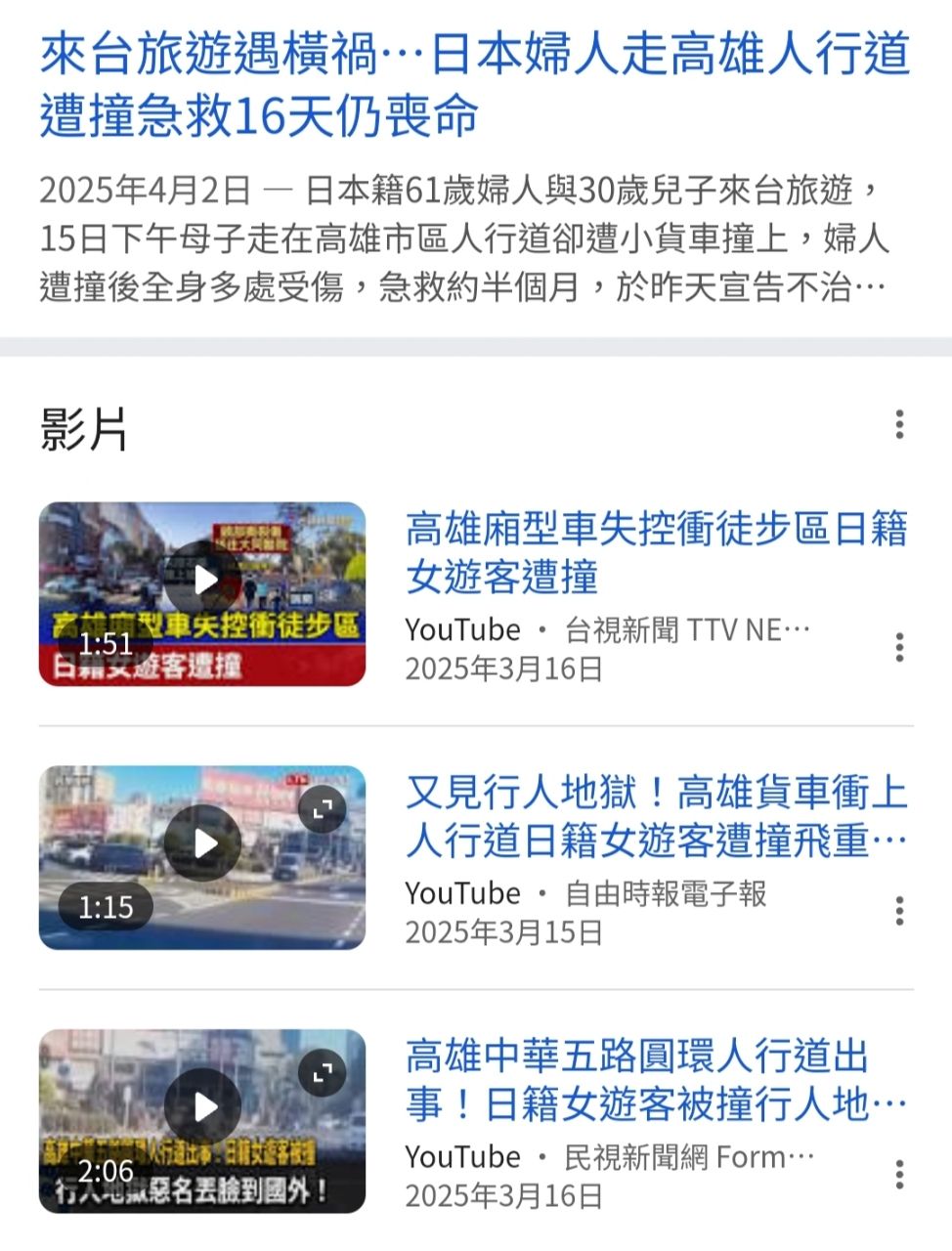Open more options for the 民視新聞網 video
Screen dimensions: 952x1251
[x=899, y=1175]
